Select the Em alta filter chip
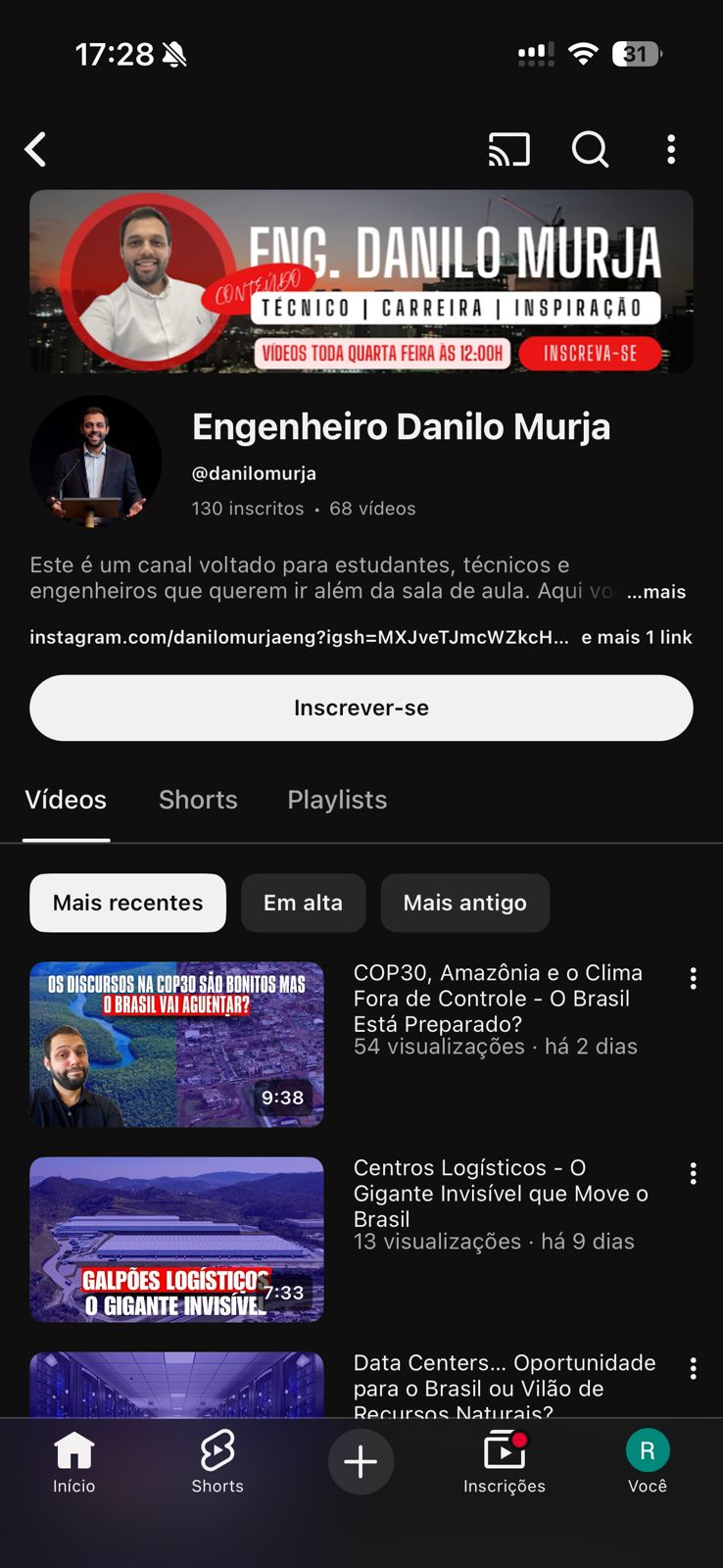The width and height of the screenshot is (723, 1568). pos(303,903)
